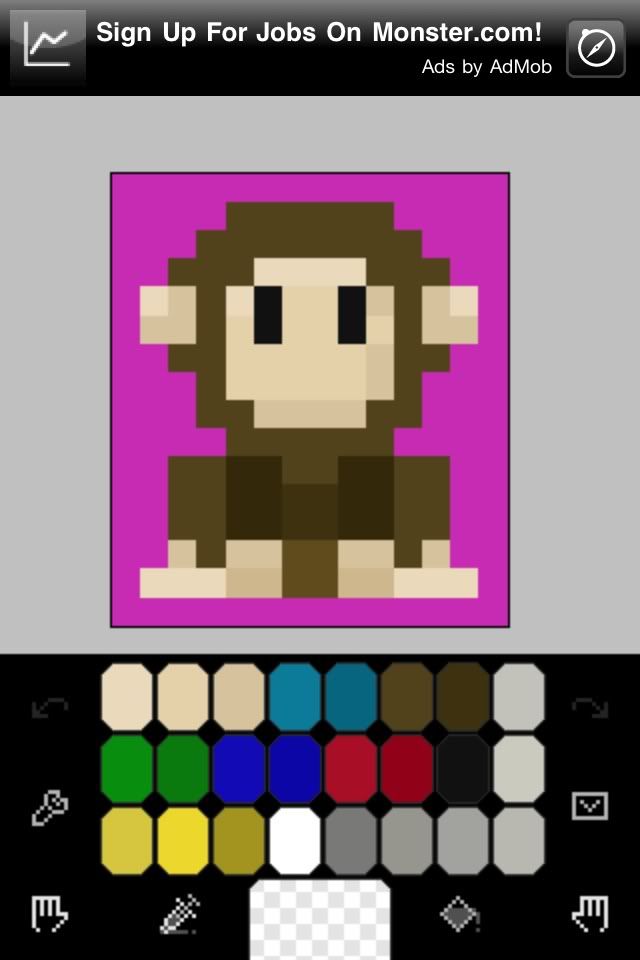640x960 pixels.
Task: Tap the left hand tool icon
Action: (49, 914)
